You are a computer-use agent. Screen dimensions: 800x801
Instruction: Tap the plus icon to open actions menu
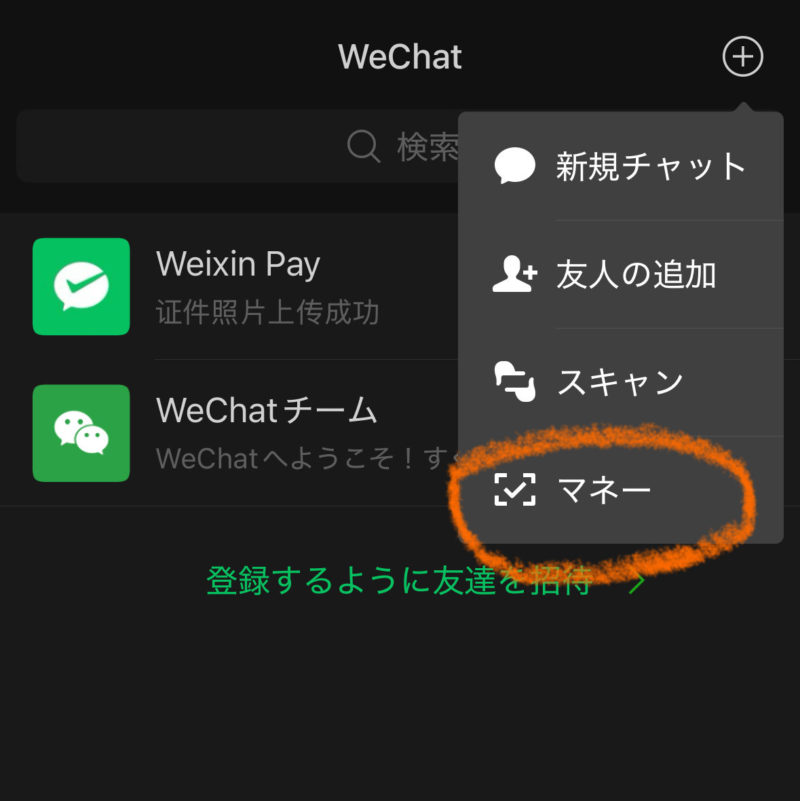click(x=742, y=57)
